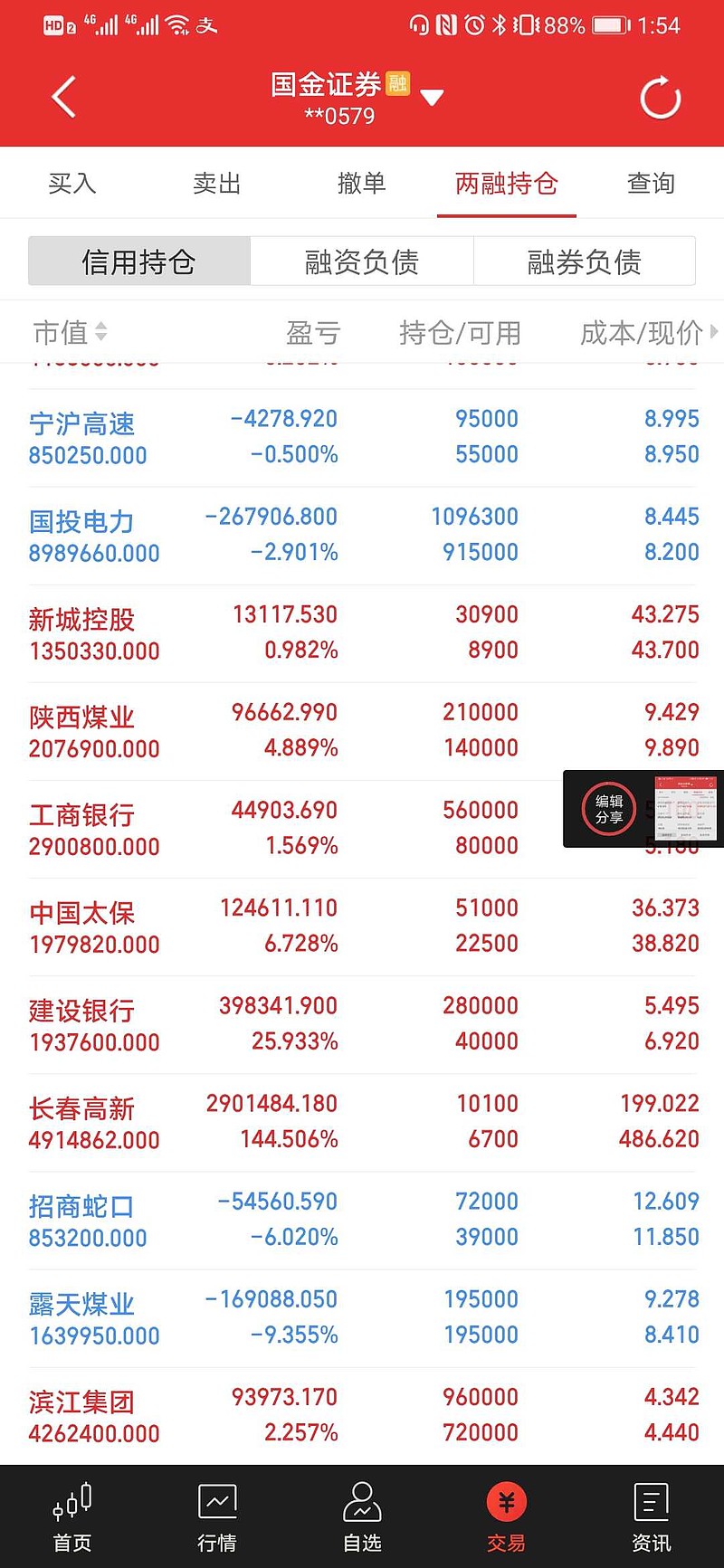Sort holdings by 市值
This screenshot has width=724, height=1568.
point(71,333)
